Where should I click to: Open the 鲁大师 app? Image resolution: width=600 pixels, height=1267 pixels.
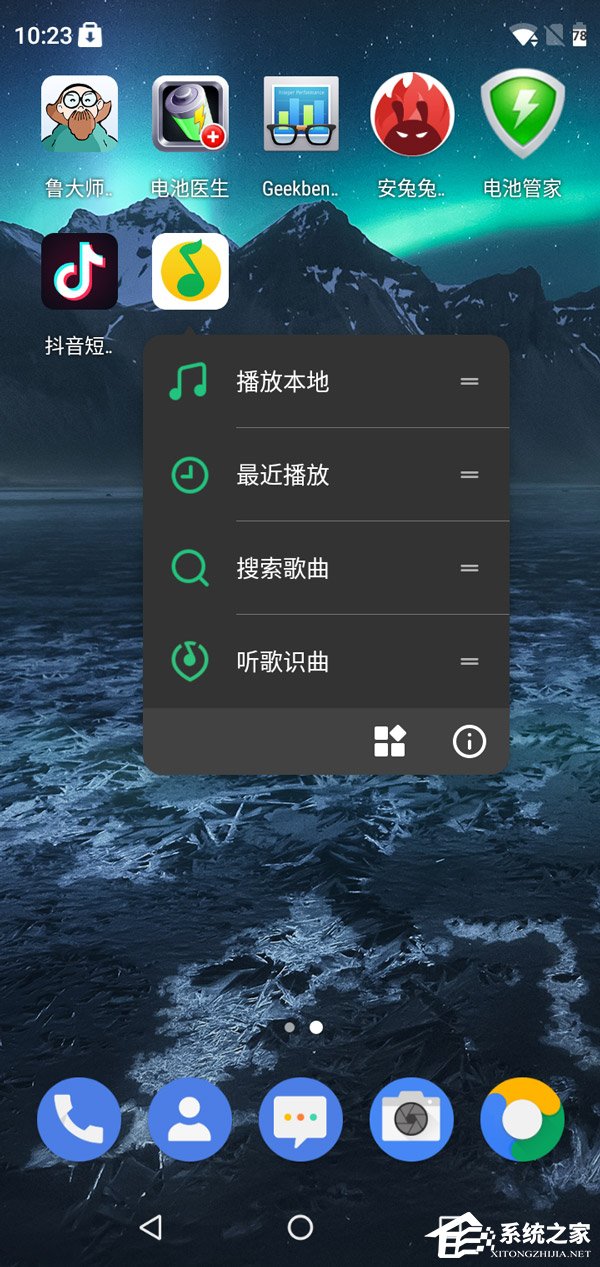pyautogui.click(x=79, y=114)
